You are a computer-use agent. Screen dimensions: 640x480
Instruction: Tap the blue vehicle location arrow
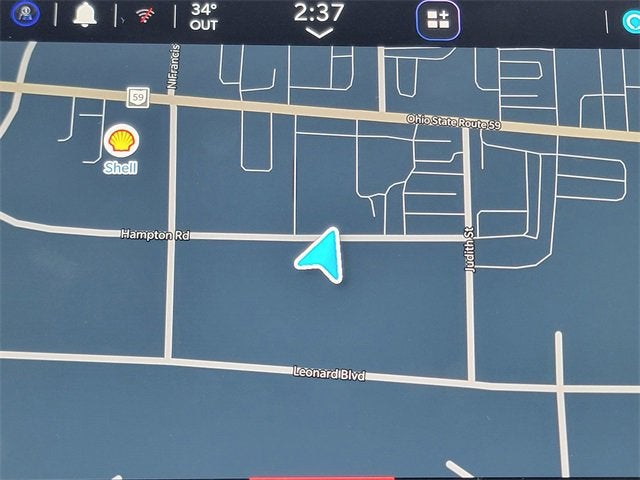321,256
